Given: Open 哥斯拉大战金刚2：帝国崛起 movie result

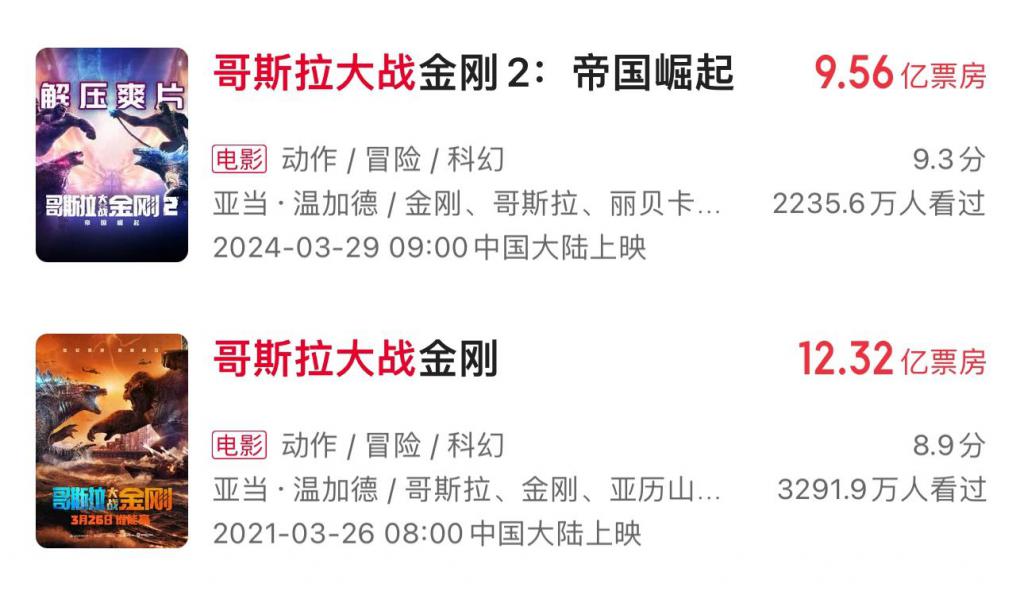Looking at the screenshot, I should (x=473, y=74).
